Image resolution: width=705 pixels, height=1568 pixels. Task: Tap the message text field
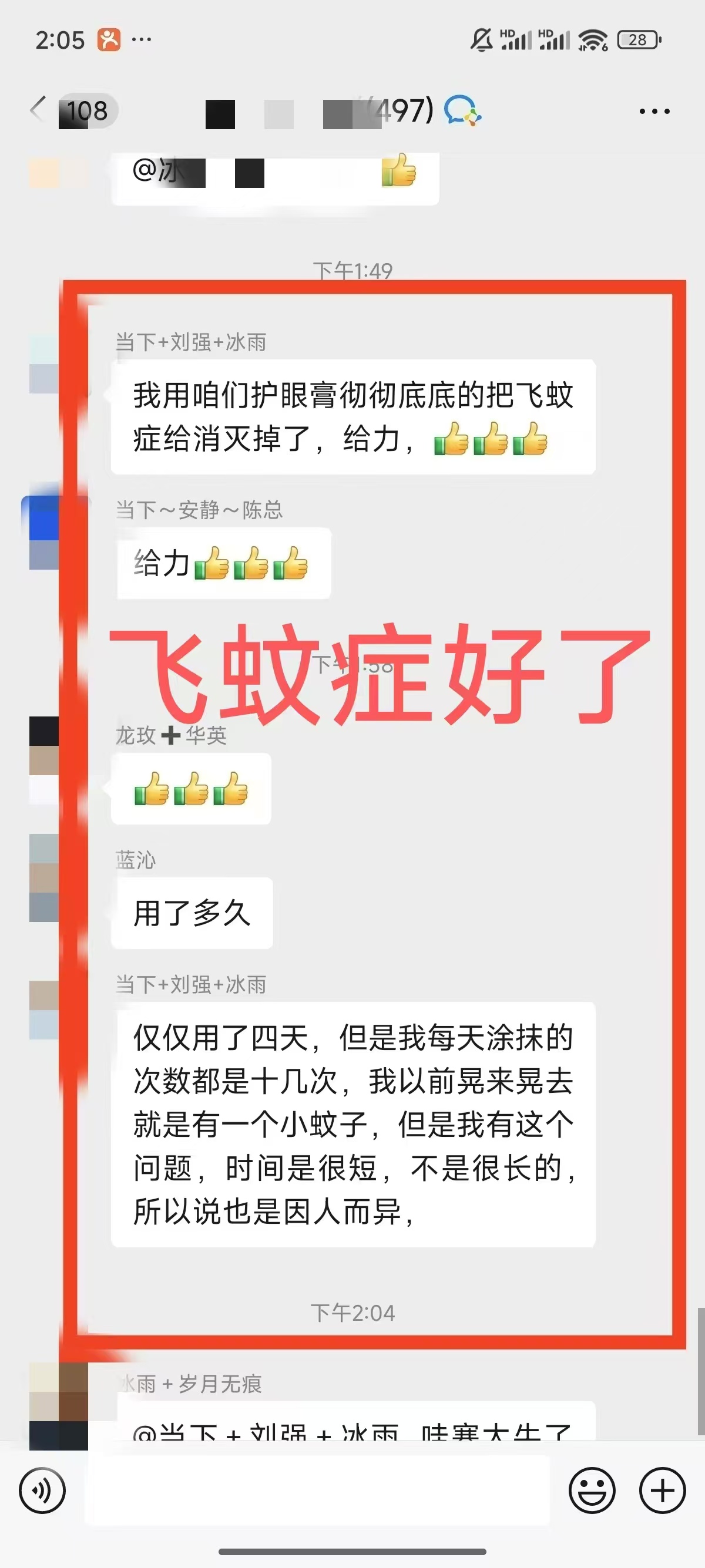tap(317, 1490)
